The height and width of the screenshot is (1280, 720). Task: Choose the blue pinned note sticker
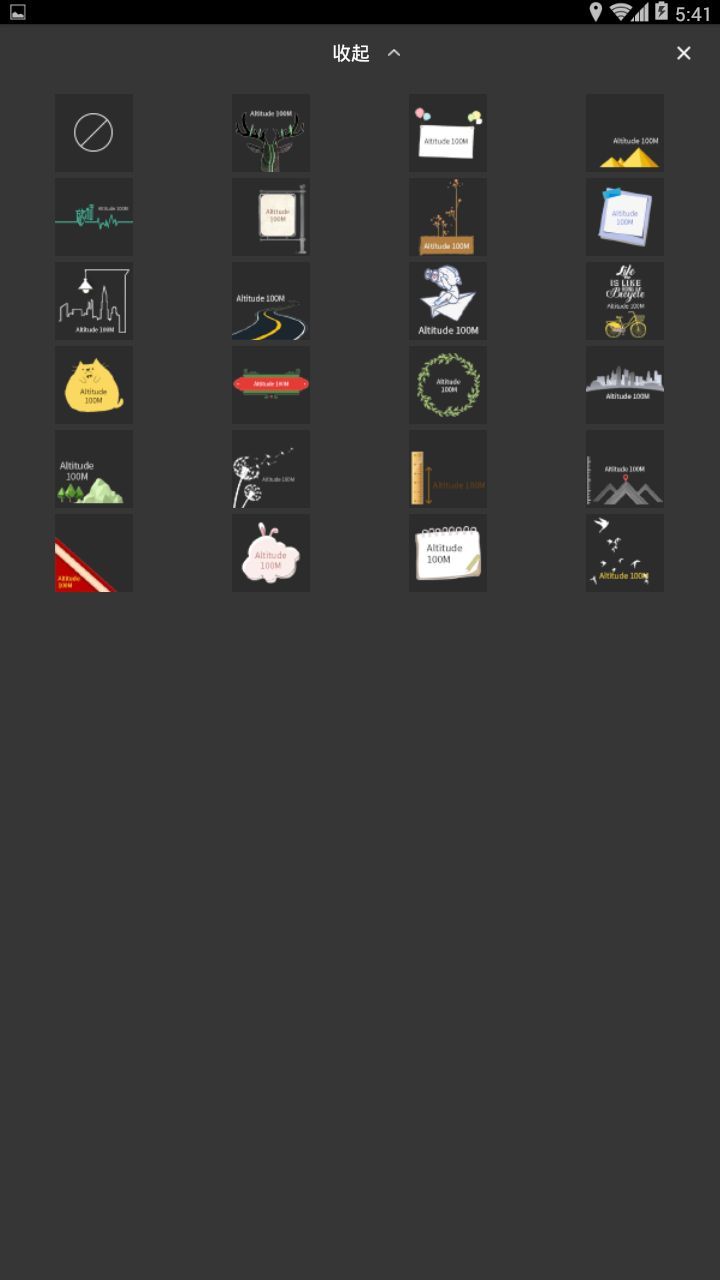pyautogui.click(x=625, y=217)
